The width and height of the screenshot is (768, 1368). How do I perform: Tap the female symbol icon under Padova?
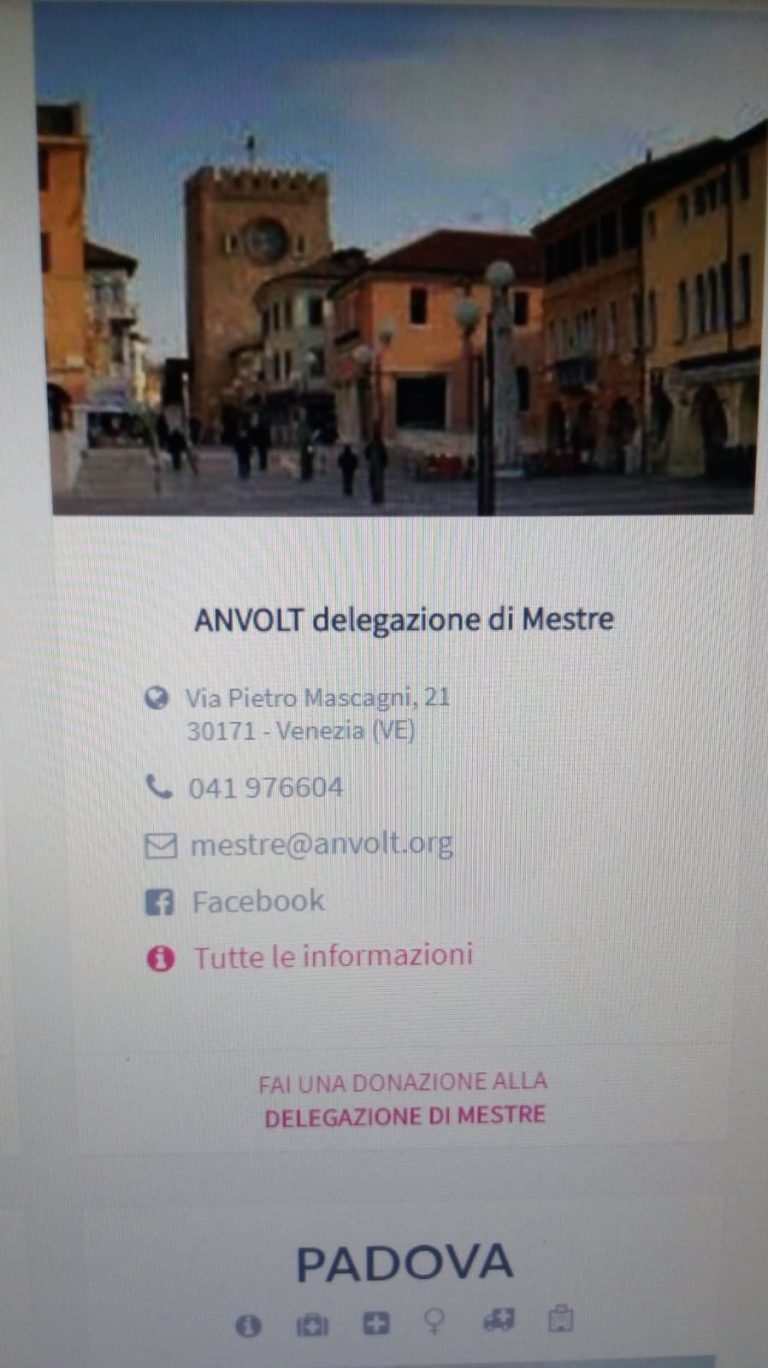click(x=434, y=1322)
